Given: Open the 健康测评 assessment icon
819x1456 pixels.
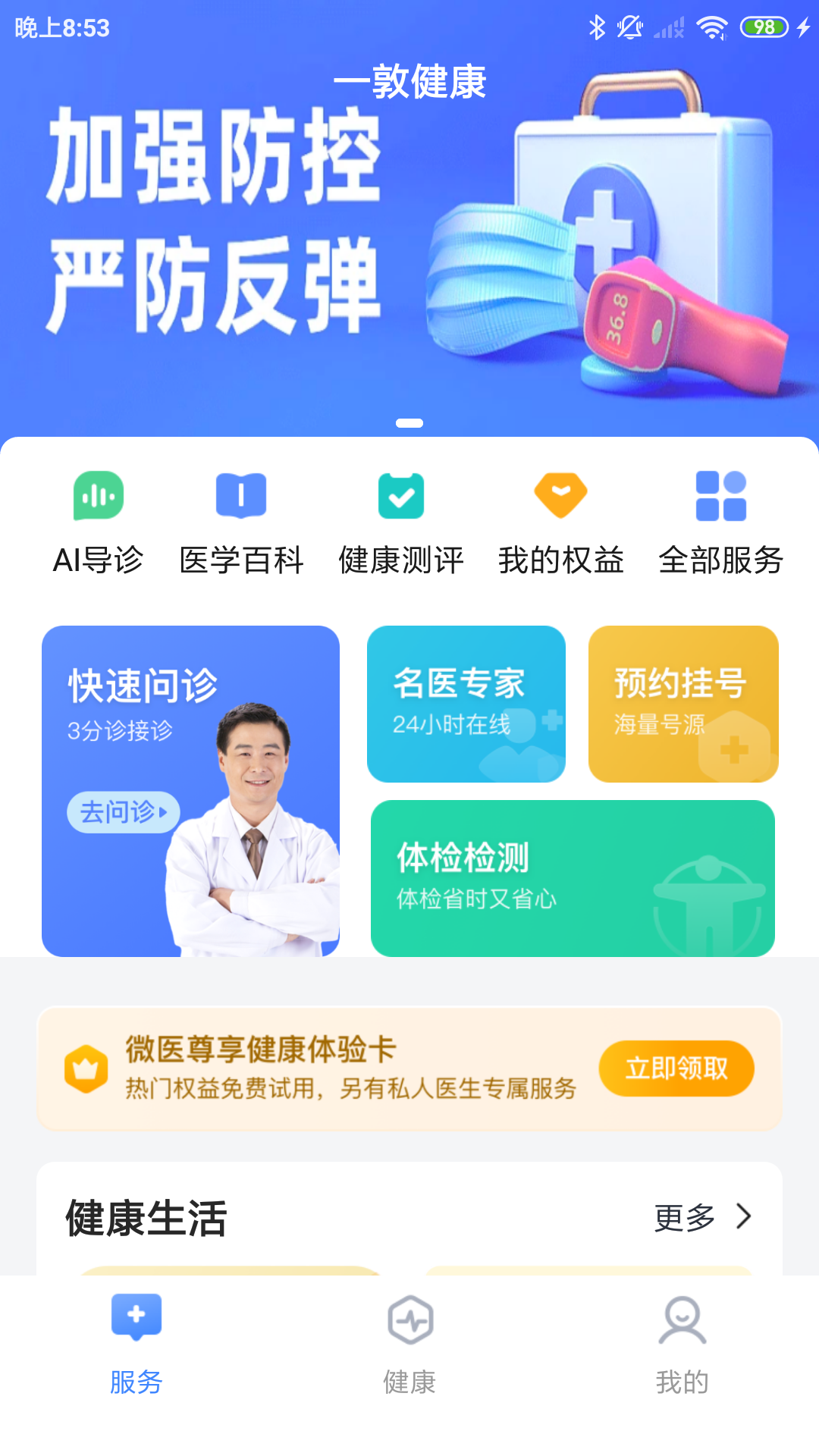Looking at the screenshot, I should click(400, 494).
